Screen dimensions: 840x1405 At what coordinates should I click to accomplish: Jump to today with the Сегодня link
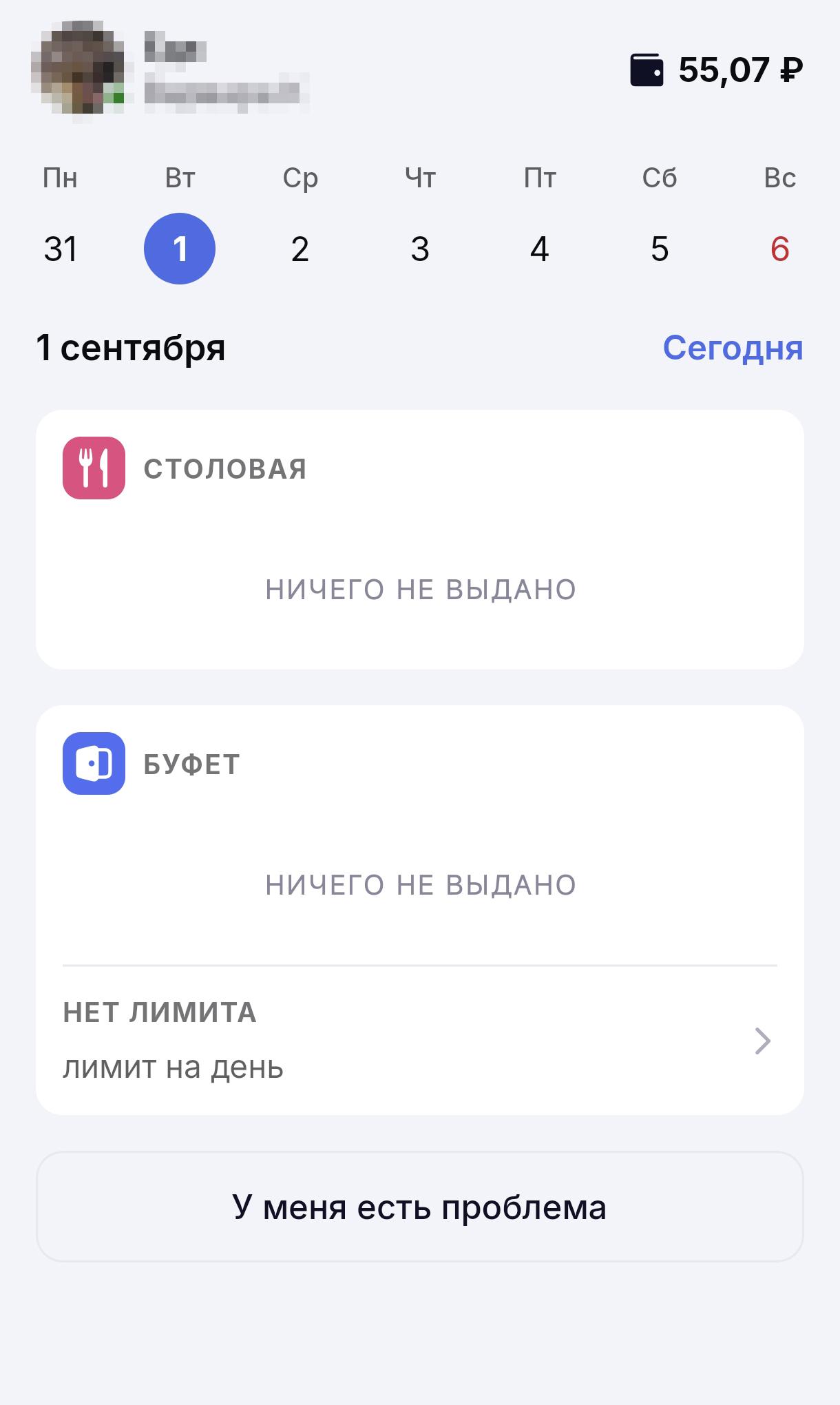(733, 348)
